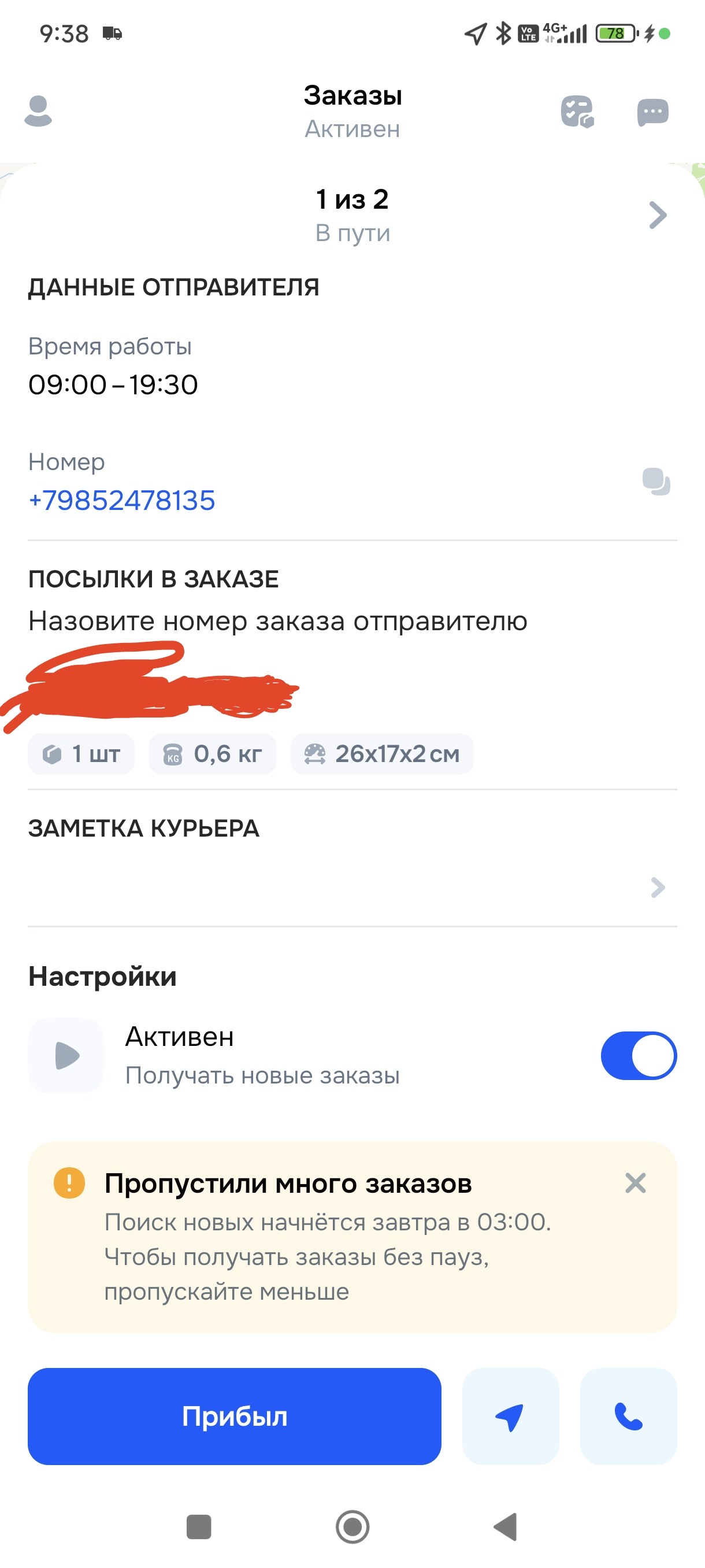Open the task checklist icon
This screenshot has width=705, height=1568.
click(x=577, y=112)
